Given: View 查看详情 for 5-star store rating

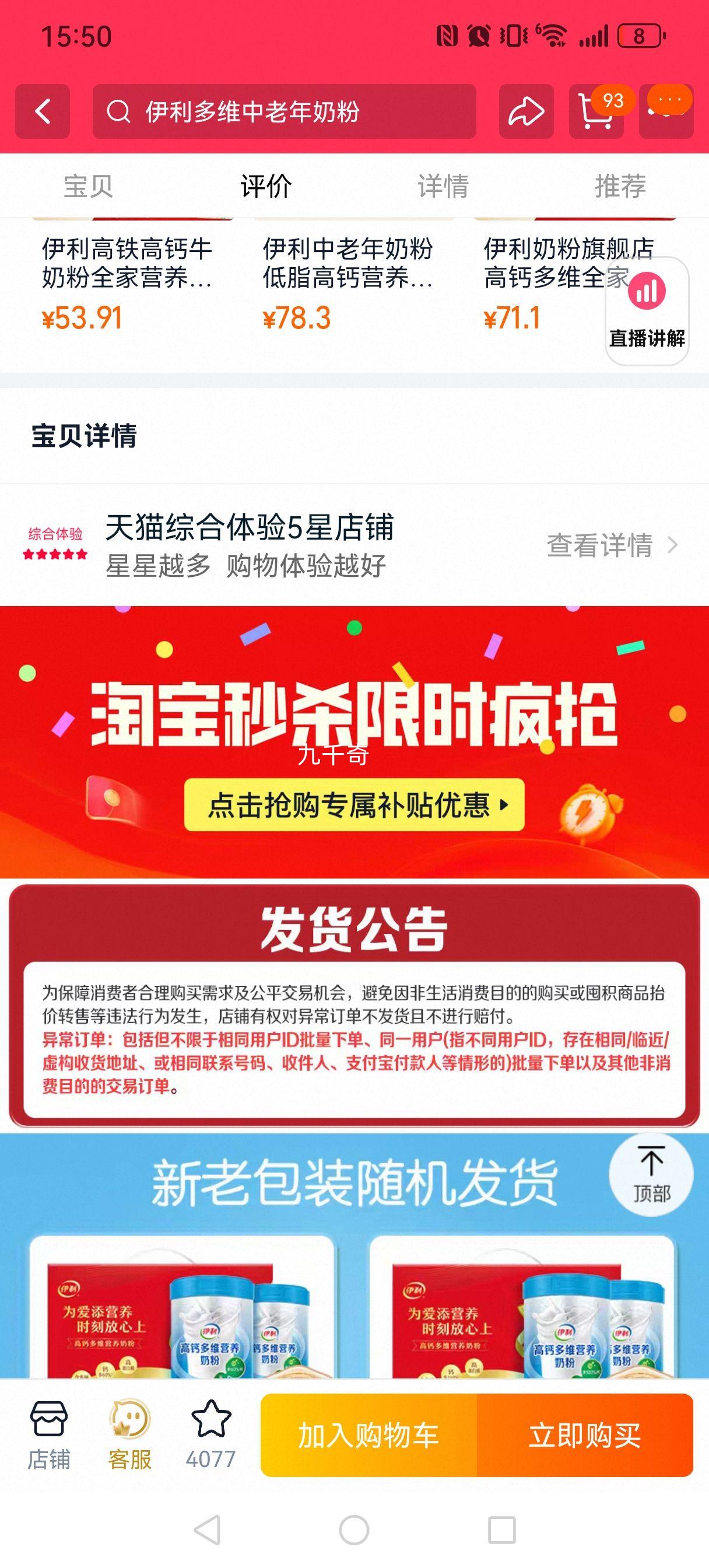Looking at the screenshot, I should point(610,545).
